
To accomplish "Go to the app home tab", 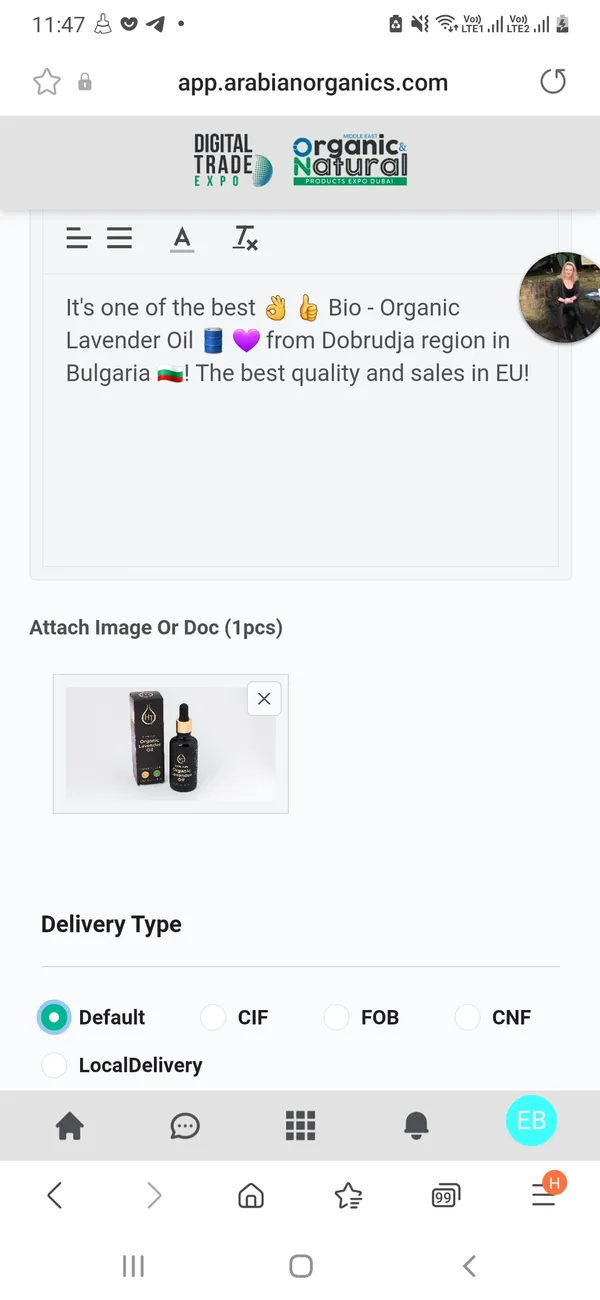I will click(x=69, y=1126).
